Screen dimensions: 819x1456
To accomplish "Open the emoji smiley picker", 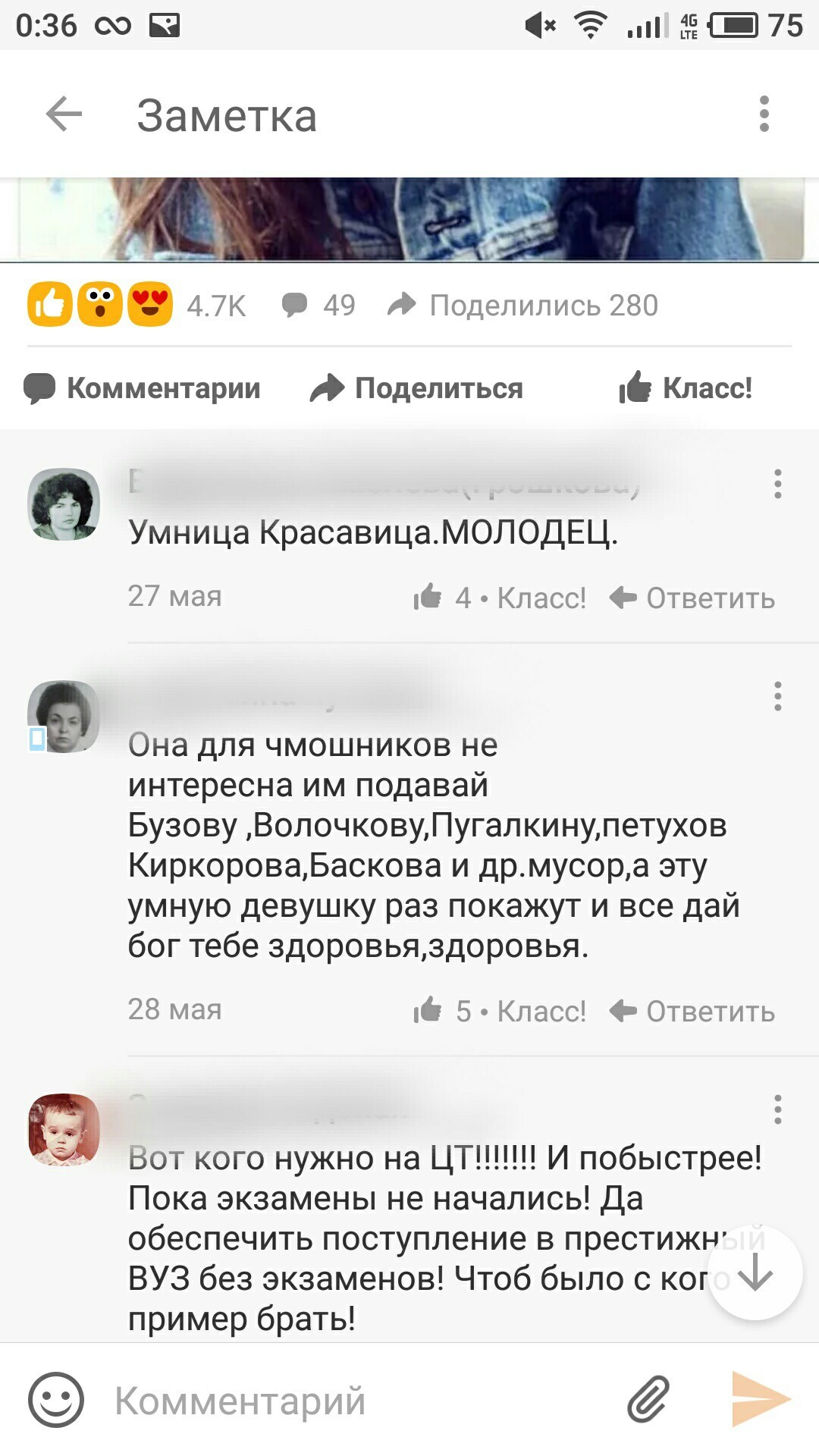I will 56,1400.
